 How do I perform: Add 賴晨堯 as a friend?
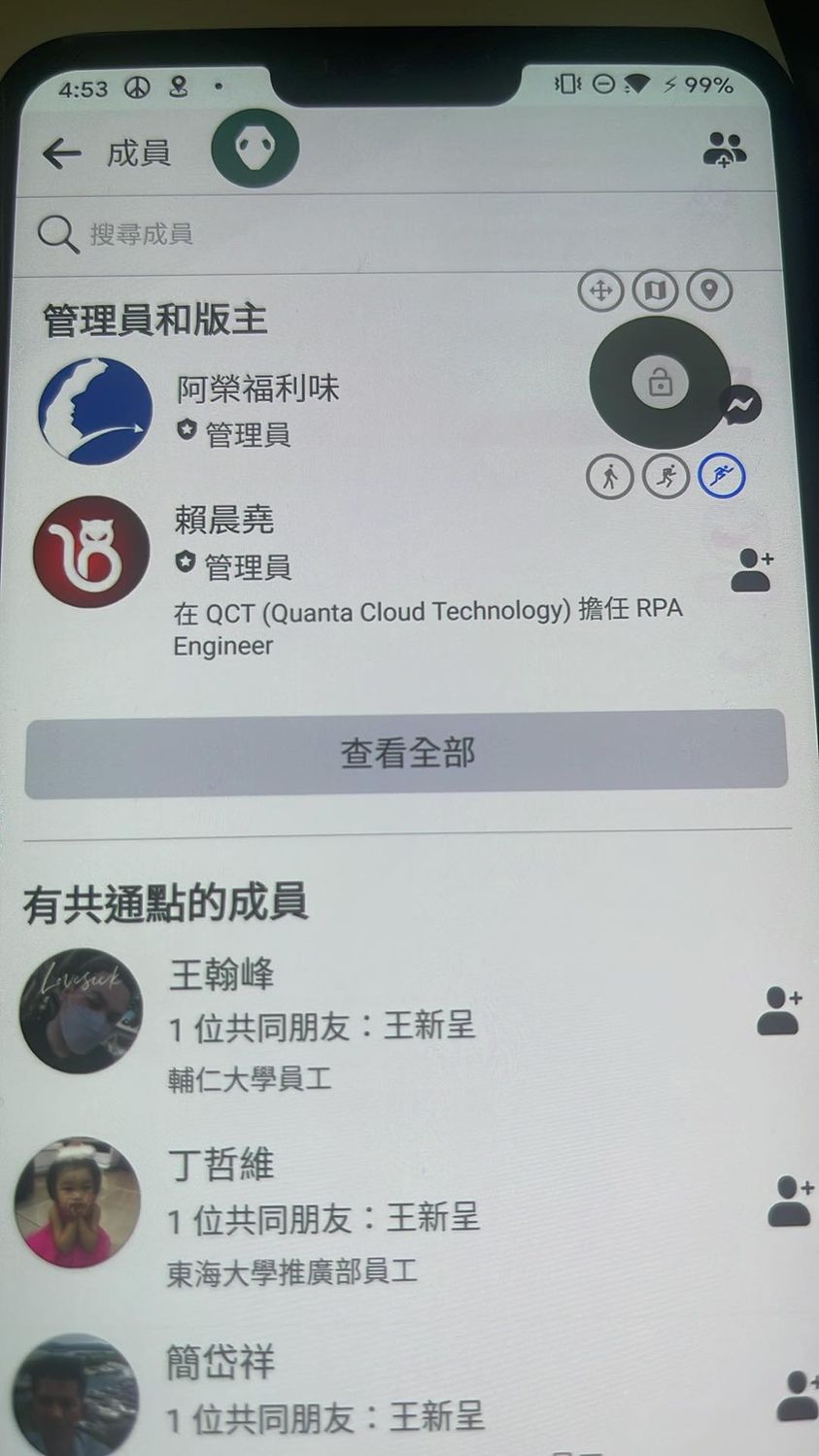(x=751, y=570)
